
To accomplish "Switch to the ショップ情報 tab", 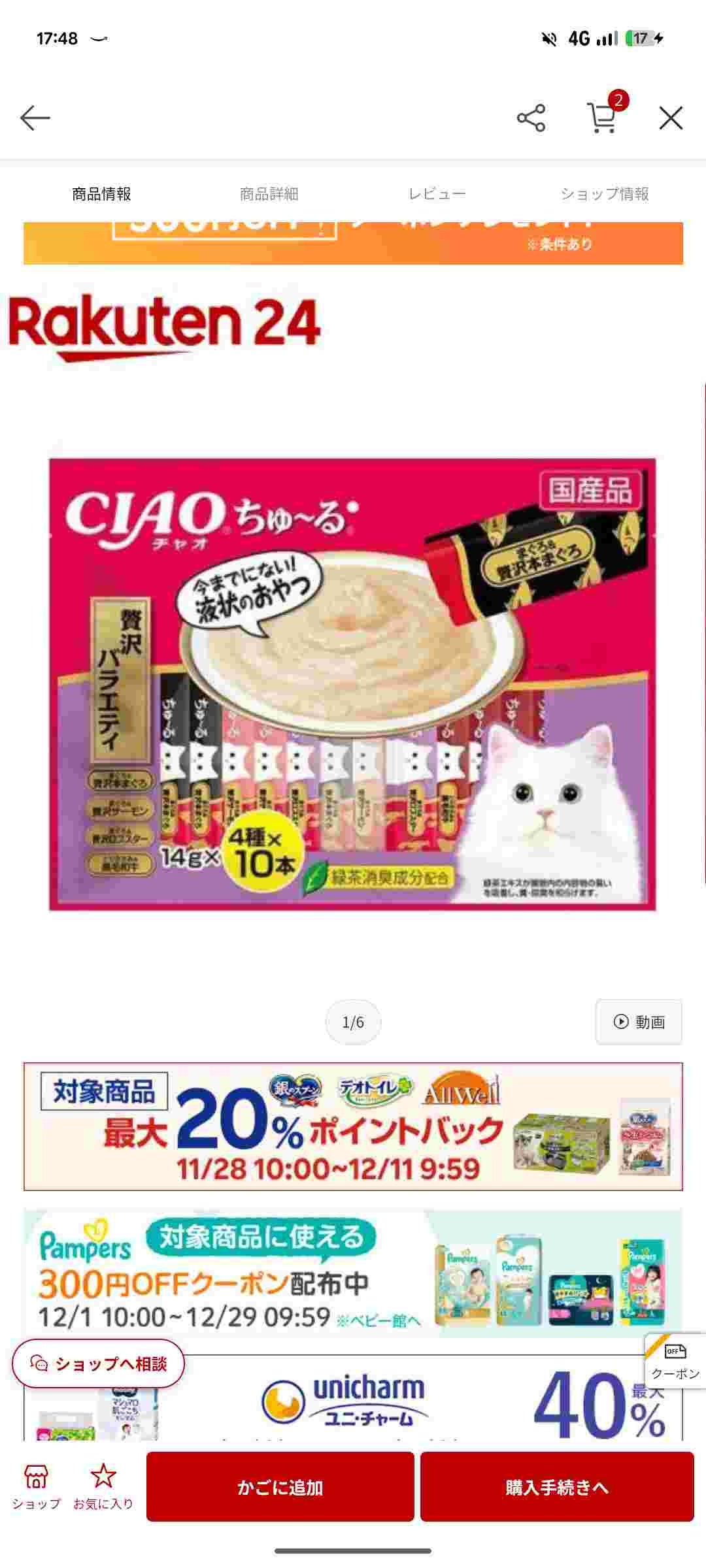I will 604,194.
